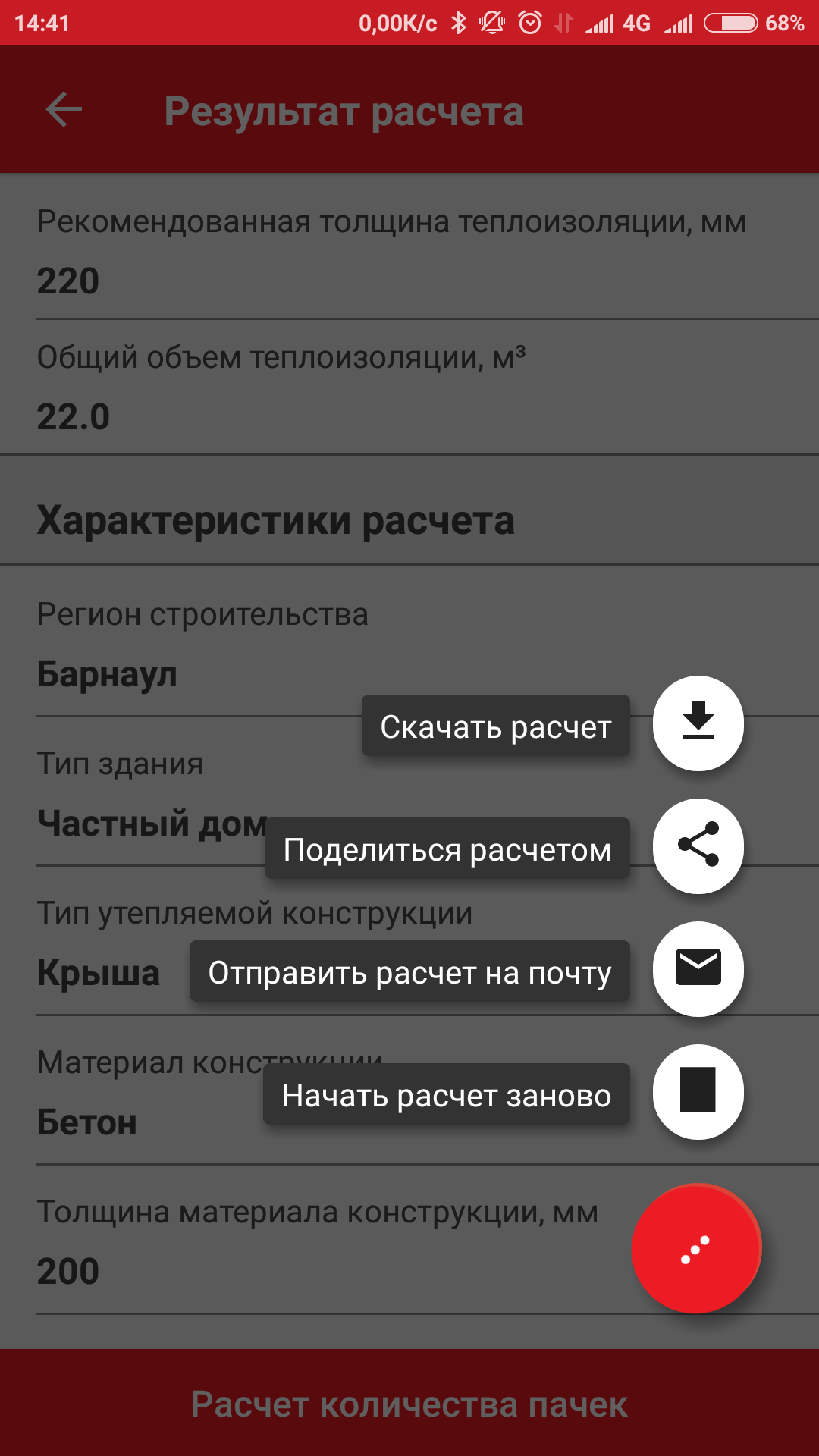
Task: Tap the restart calculation icon
Action: pos(698,1091)
